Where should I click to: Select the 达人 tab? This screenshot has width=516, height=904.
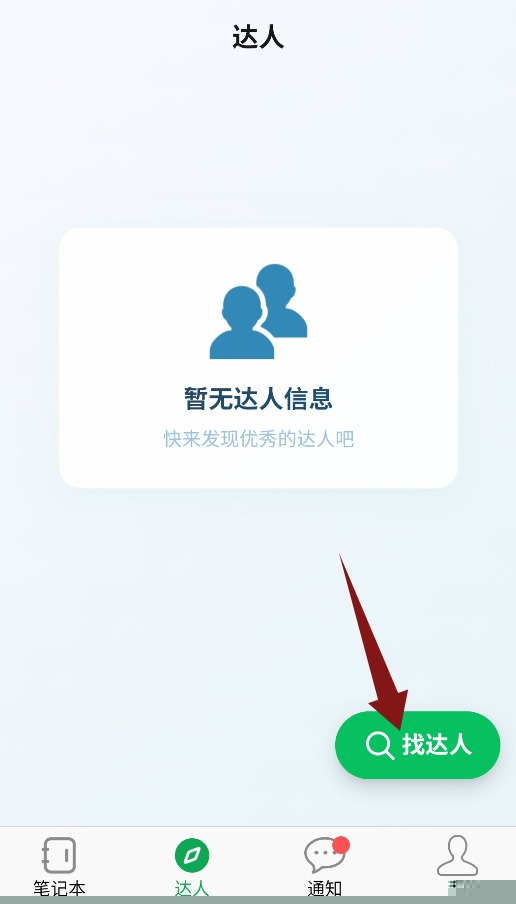point(192,867)
